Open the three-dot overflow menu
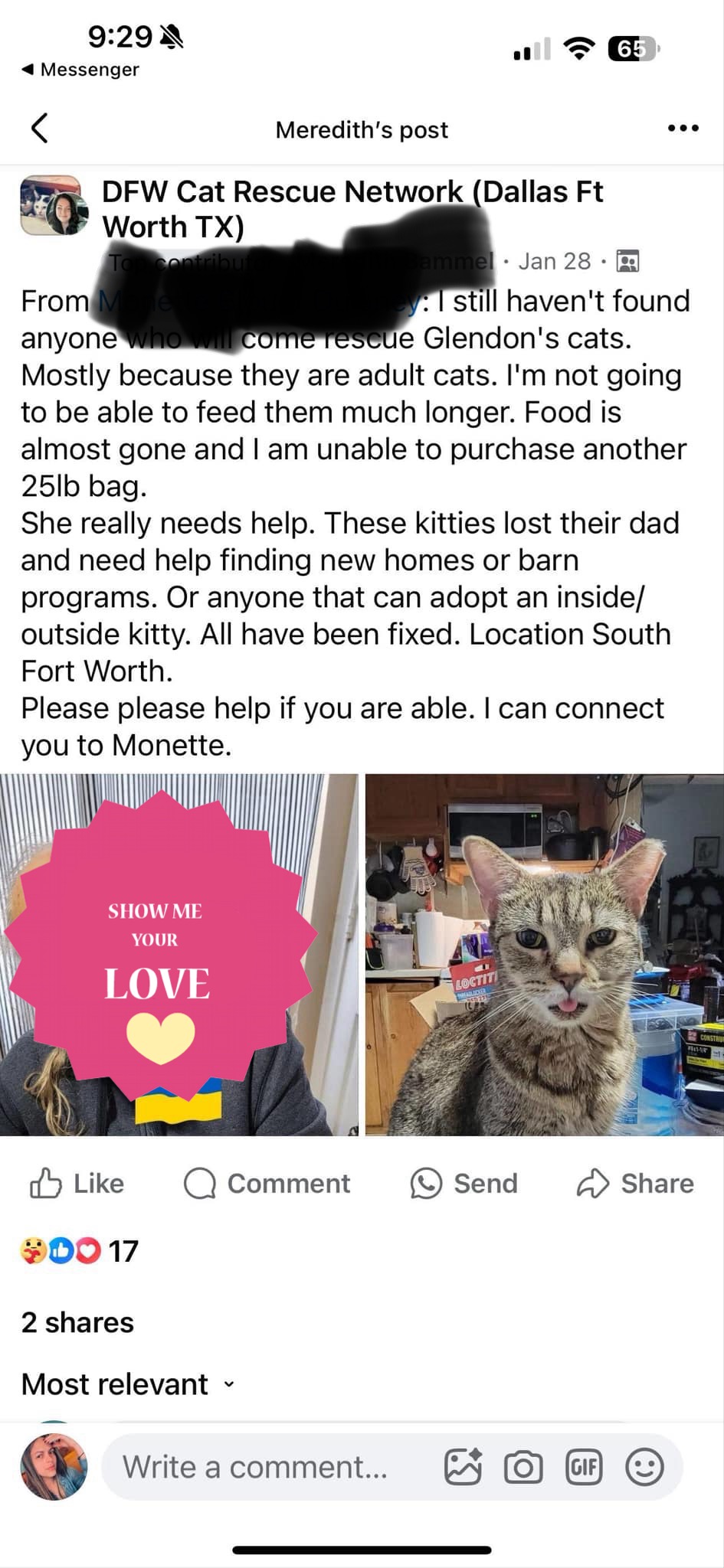Screen dimensions: 724x1568 (x=683, y=129)
